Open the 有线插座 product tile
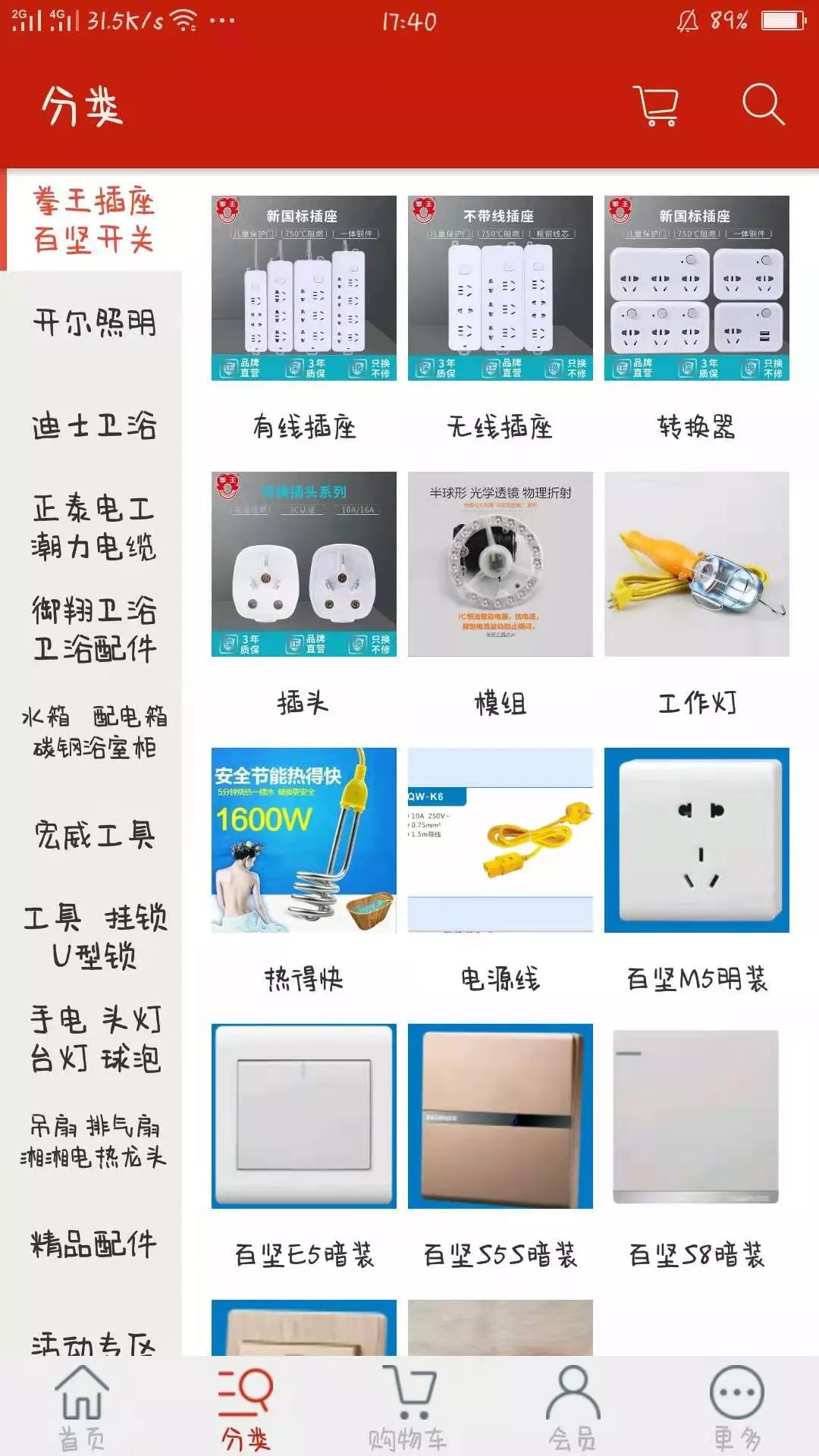 303,288
